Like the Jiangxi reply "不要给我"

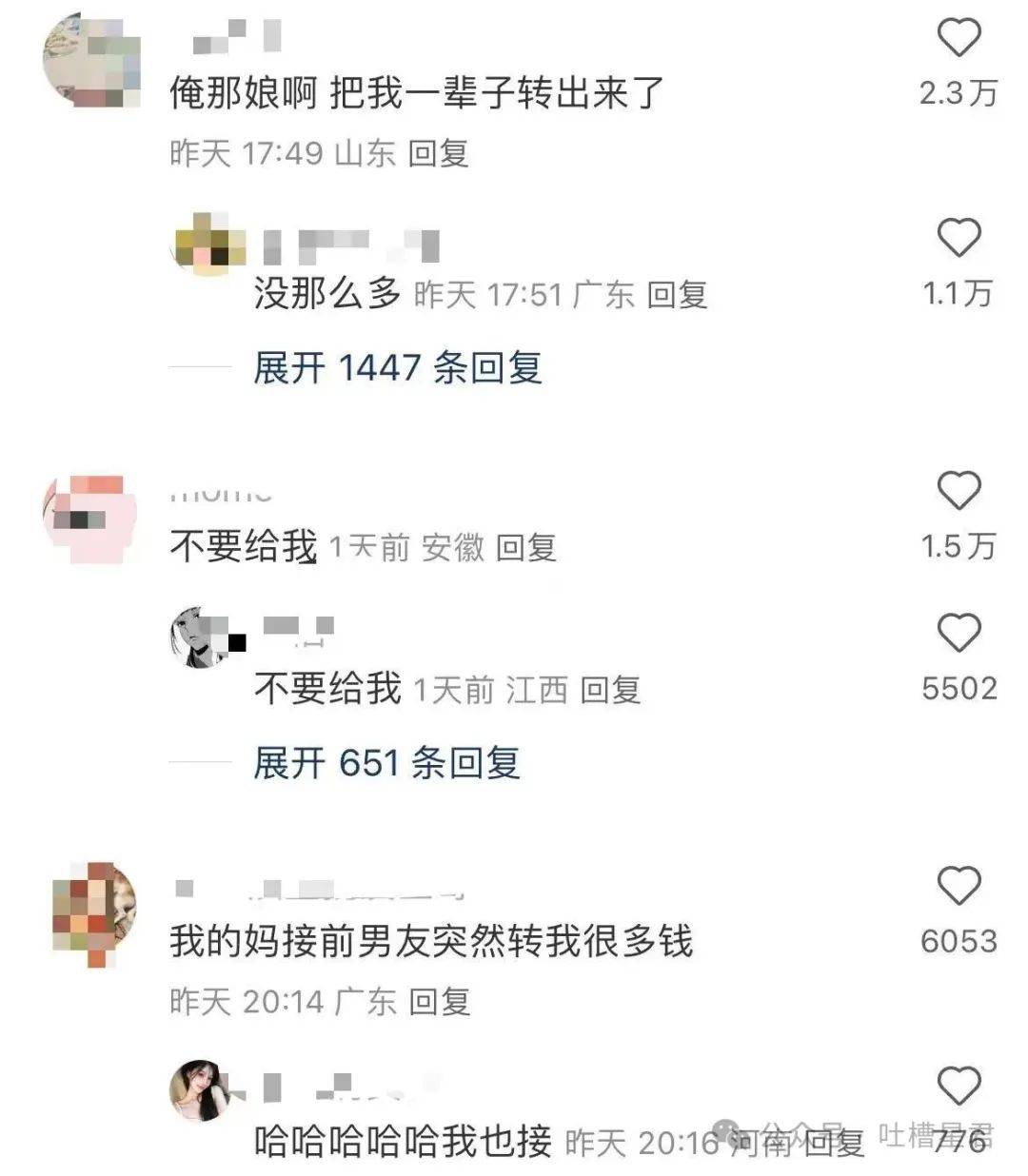click(x=959, y=634)
